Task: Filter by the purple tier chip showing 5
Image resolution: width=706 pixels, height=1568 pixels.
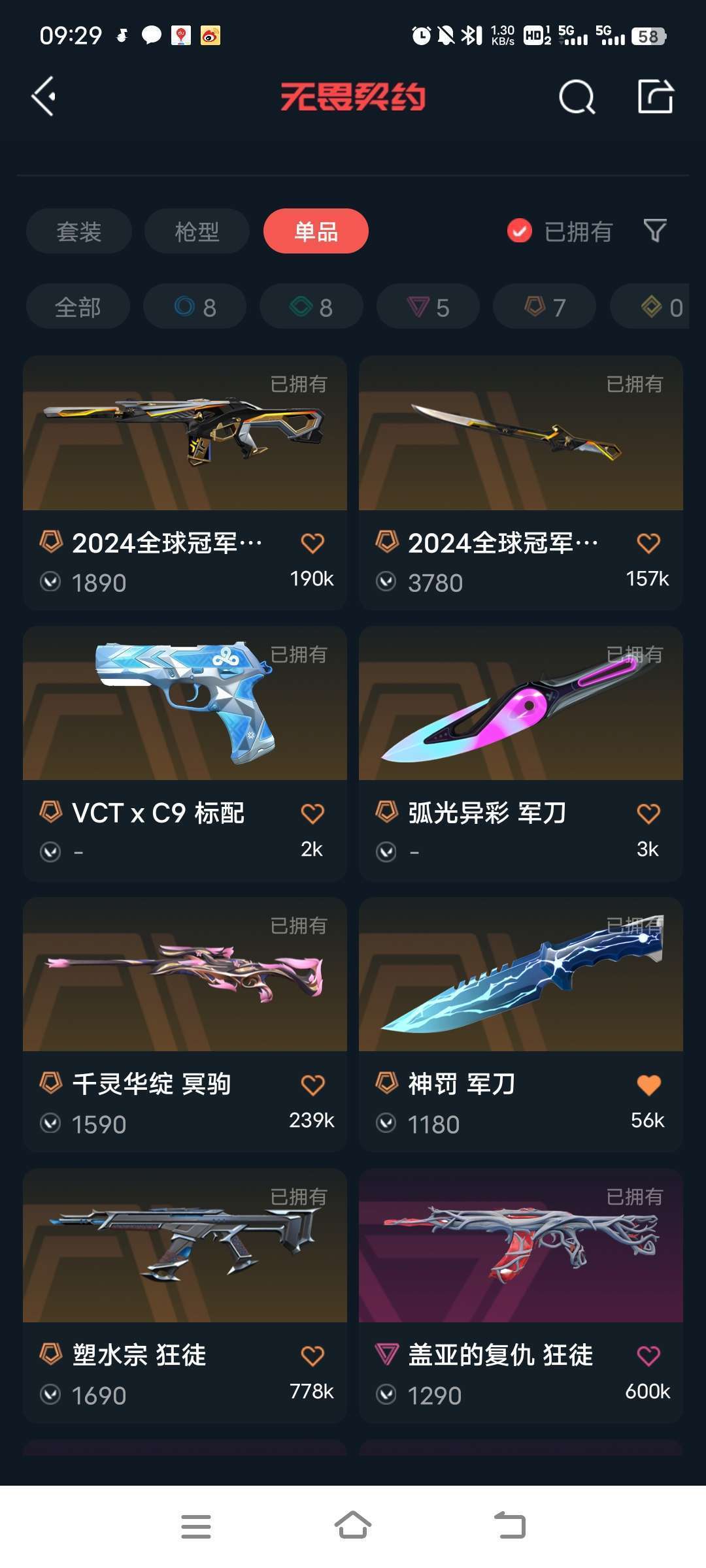Action: pos(428,306)
